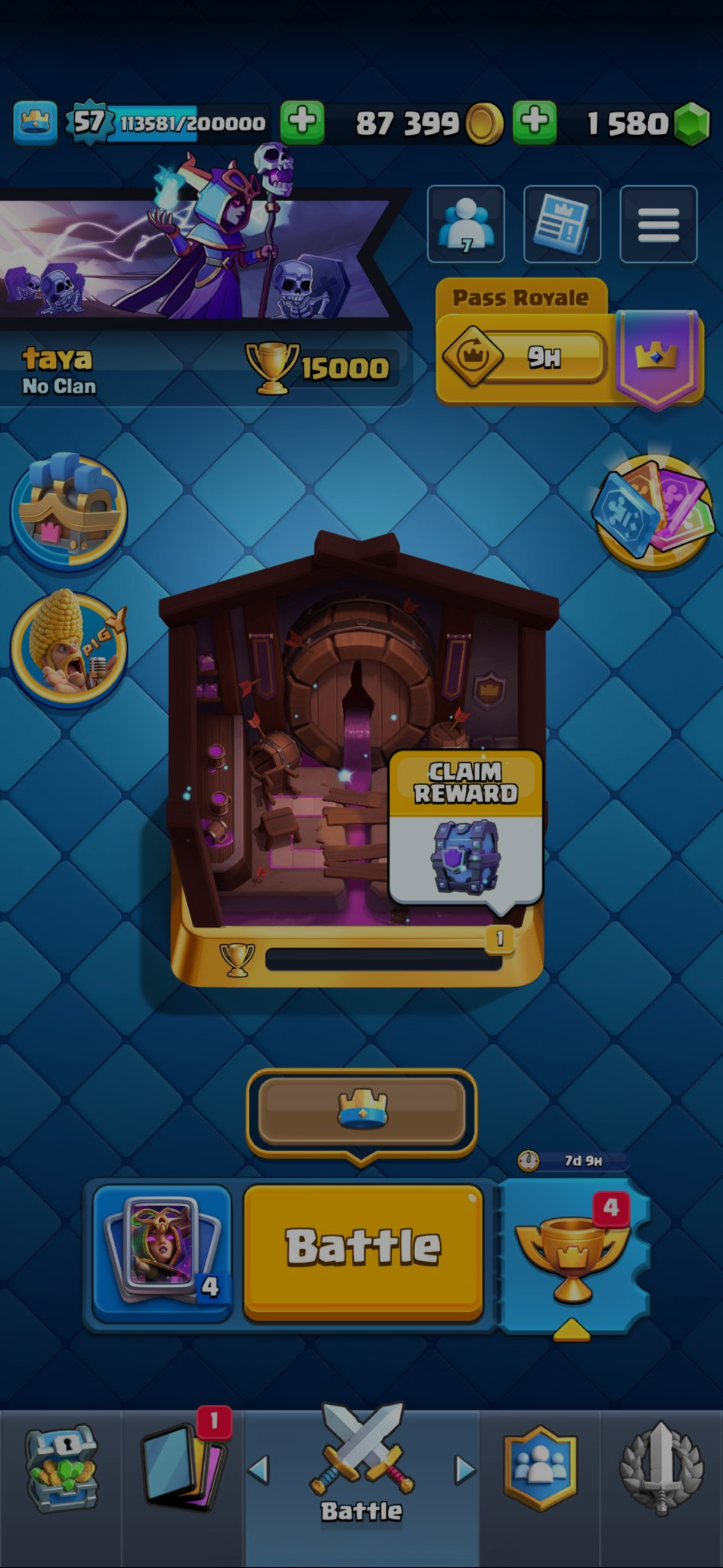
Task: Open the game mode selector crown button
Action: pyautogui.click(x=362, y=1112)
